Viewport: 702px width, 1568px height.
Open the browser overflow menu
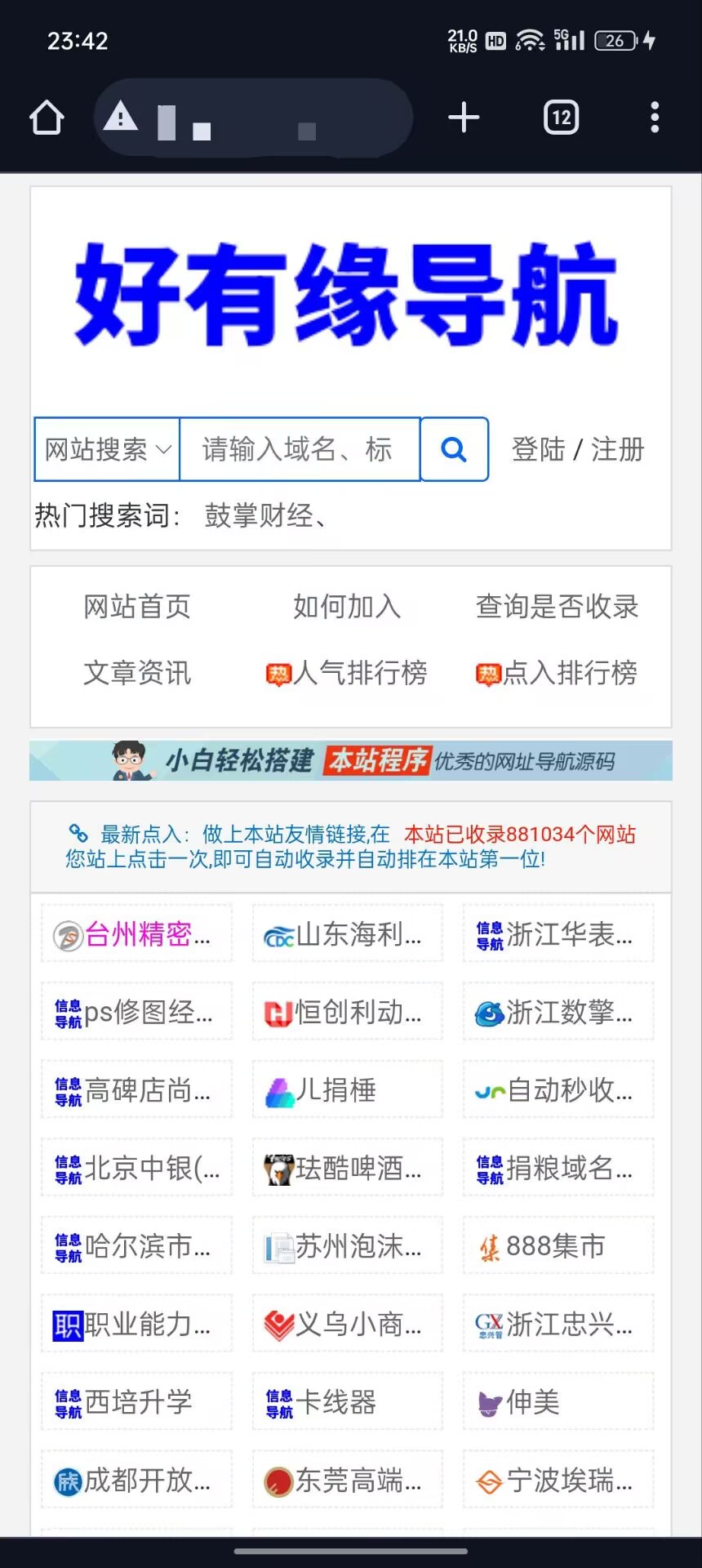pyautogui.click(x=654, y=118)
